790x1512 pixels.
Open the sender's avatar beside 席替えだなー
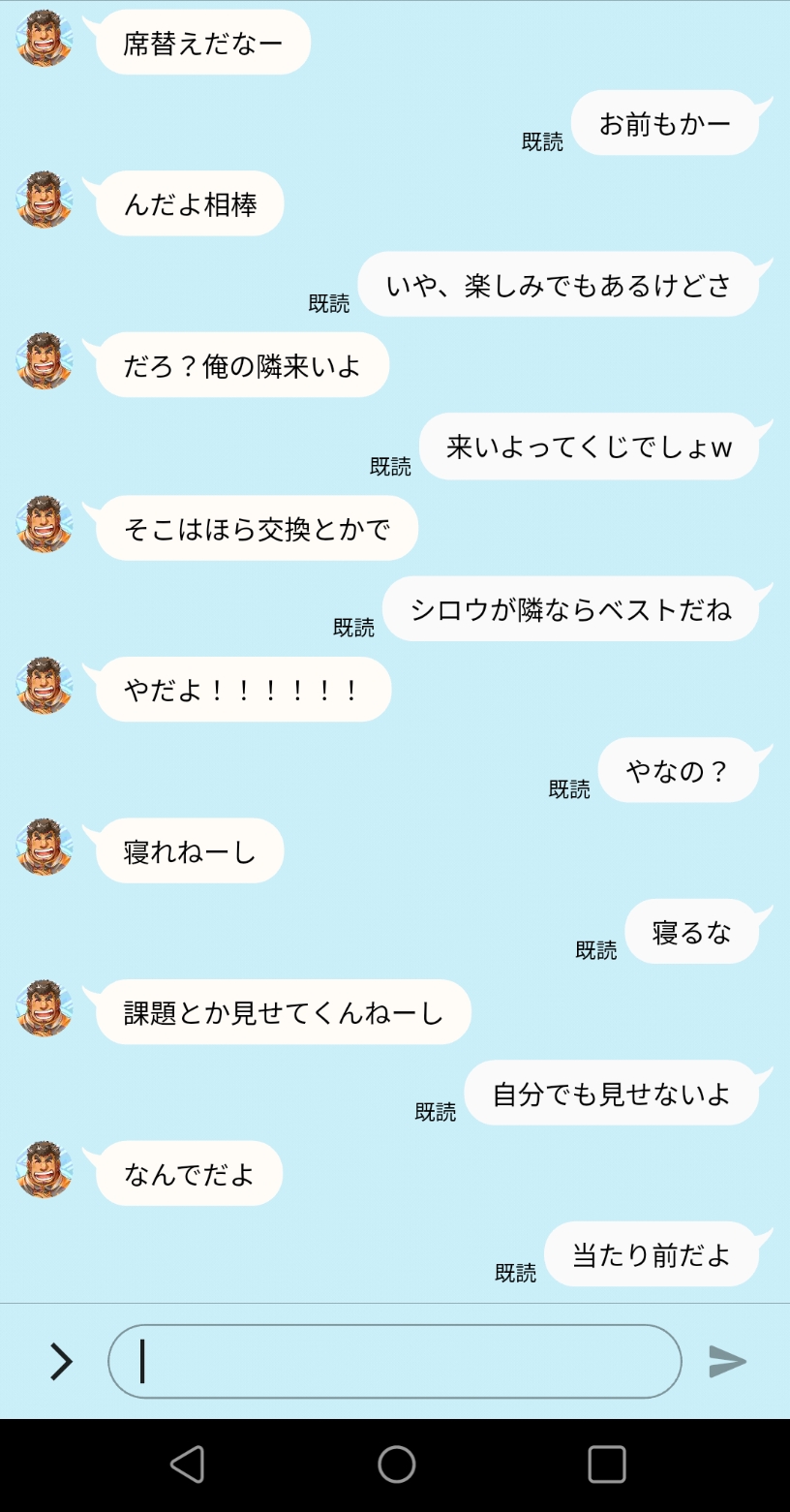pos(45,41)
